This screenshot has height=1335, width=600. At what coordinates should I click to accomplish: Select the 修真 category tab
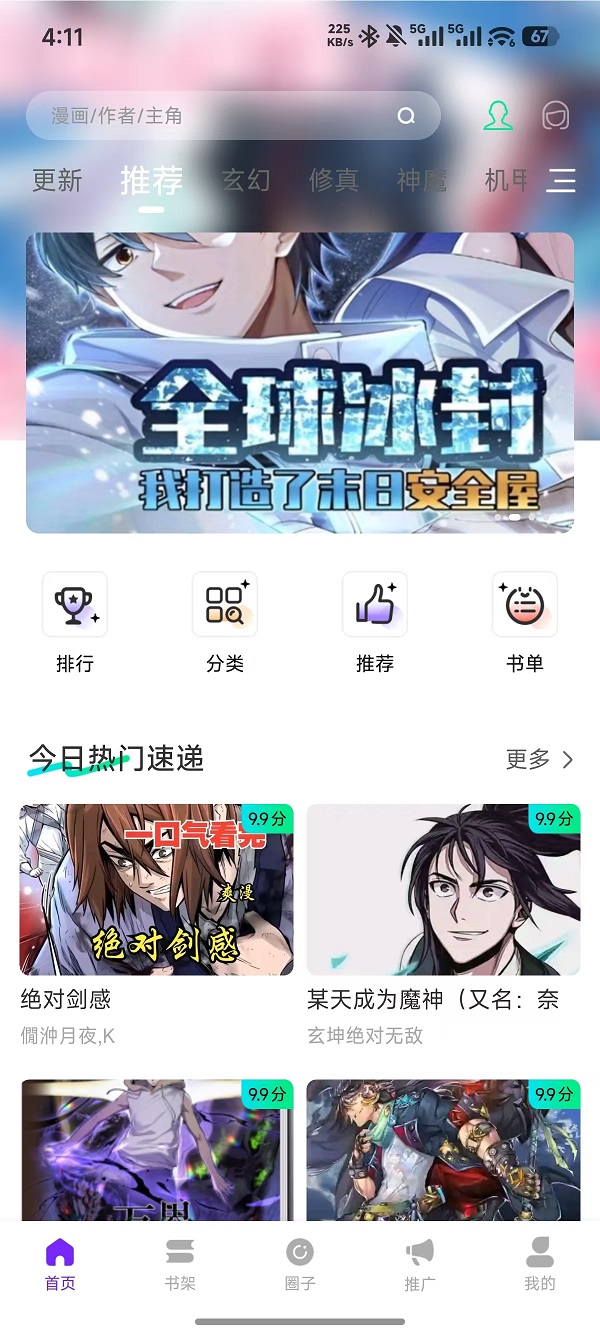pyautogui.click(x=334, y=180)
